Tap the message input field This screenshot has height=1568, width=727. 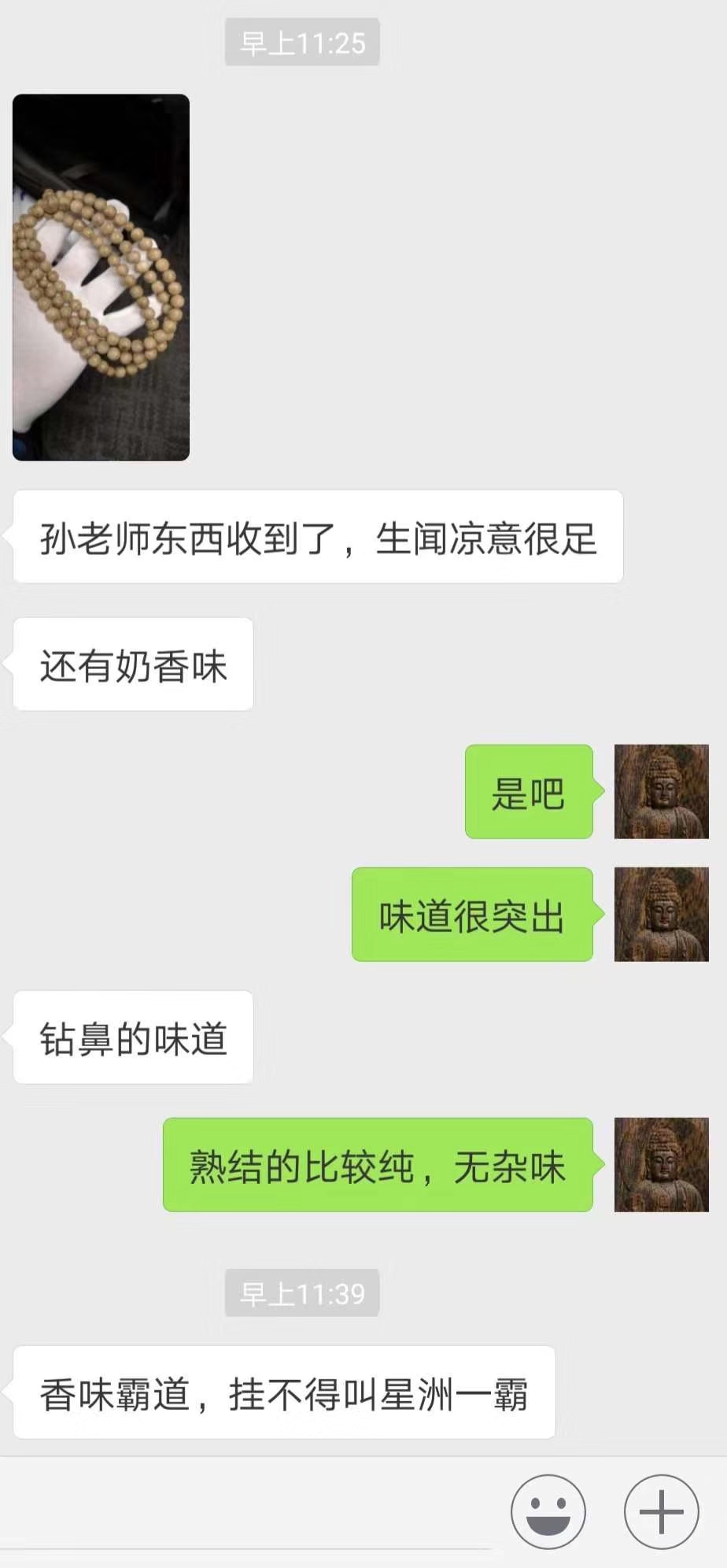(252, 1511)
